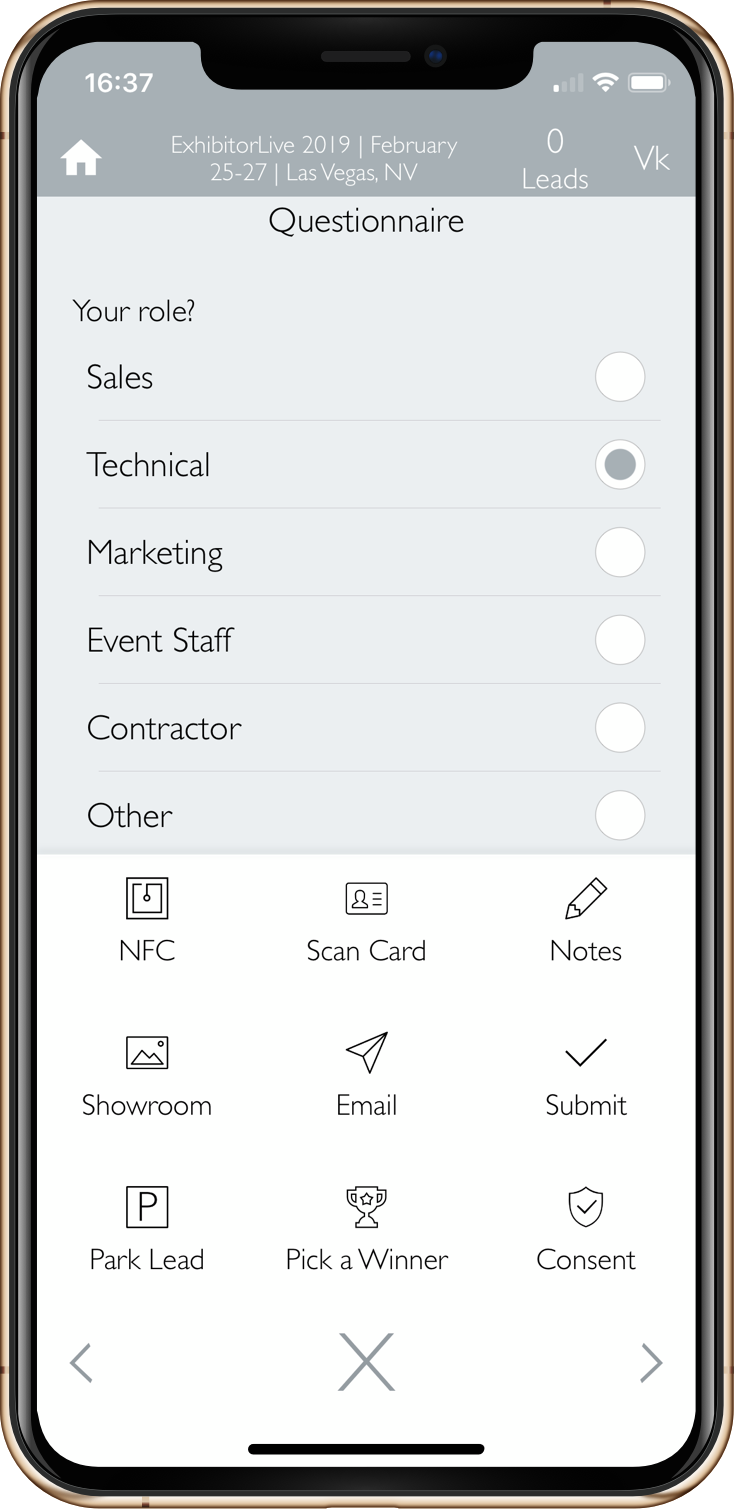The image size is (734, 1509).
Task: Open the NFC scan option
Action: point(147,920)
